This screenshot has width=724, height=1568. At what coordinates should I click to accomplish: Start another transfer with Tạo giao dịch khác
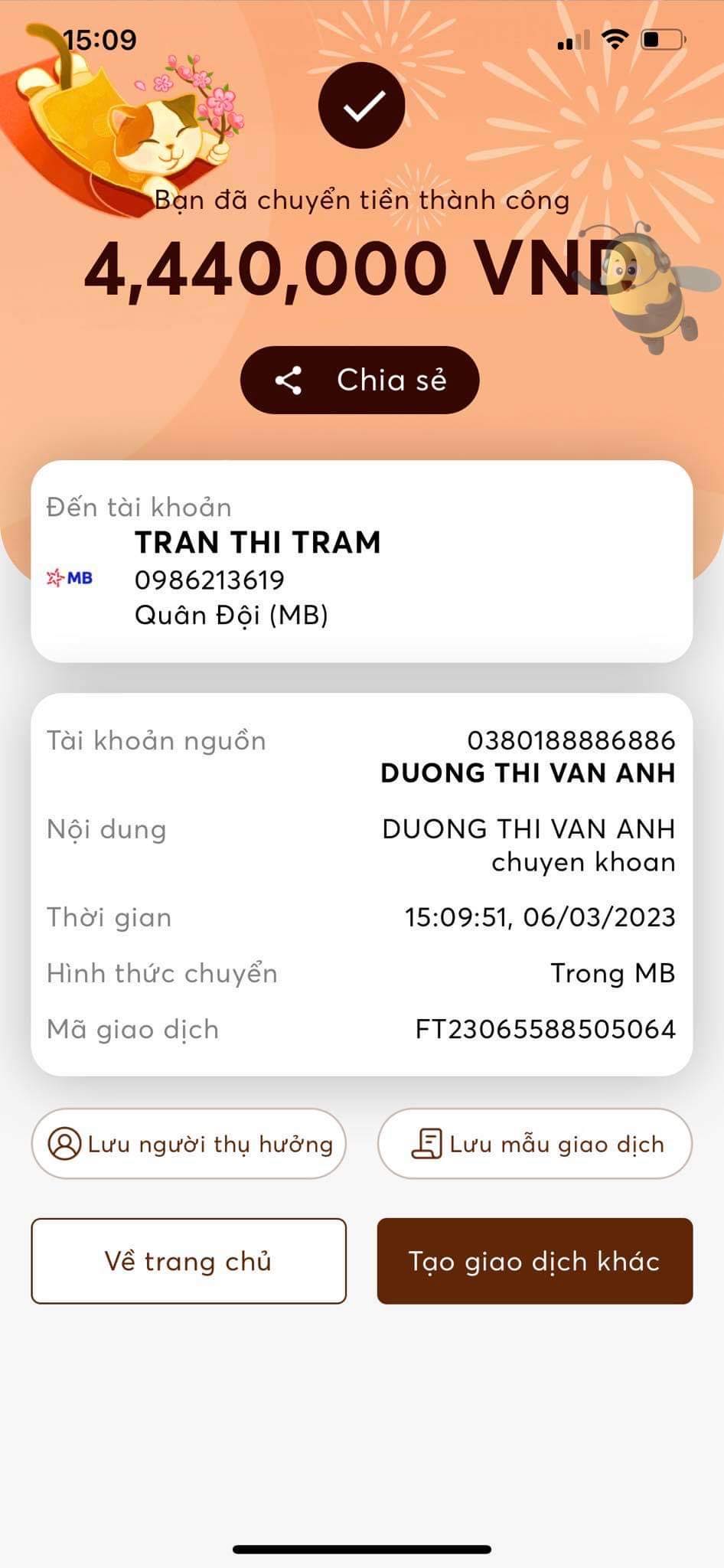click(534, 1261)
